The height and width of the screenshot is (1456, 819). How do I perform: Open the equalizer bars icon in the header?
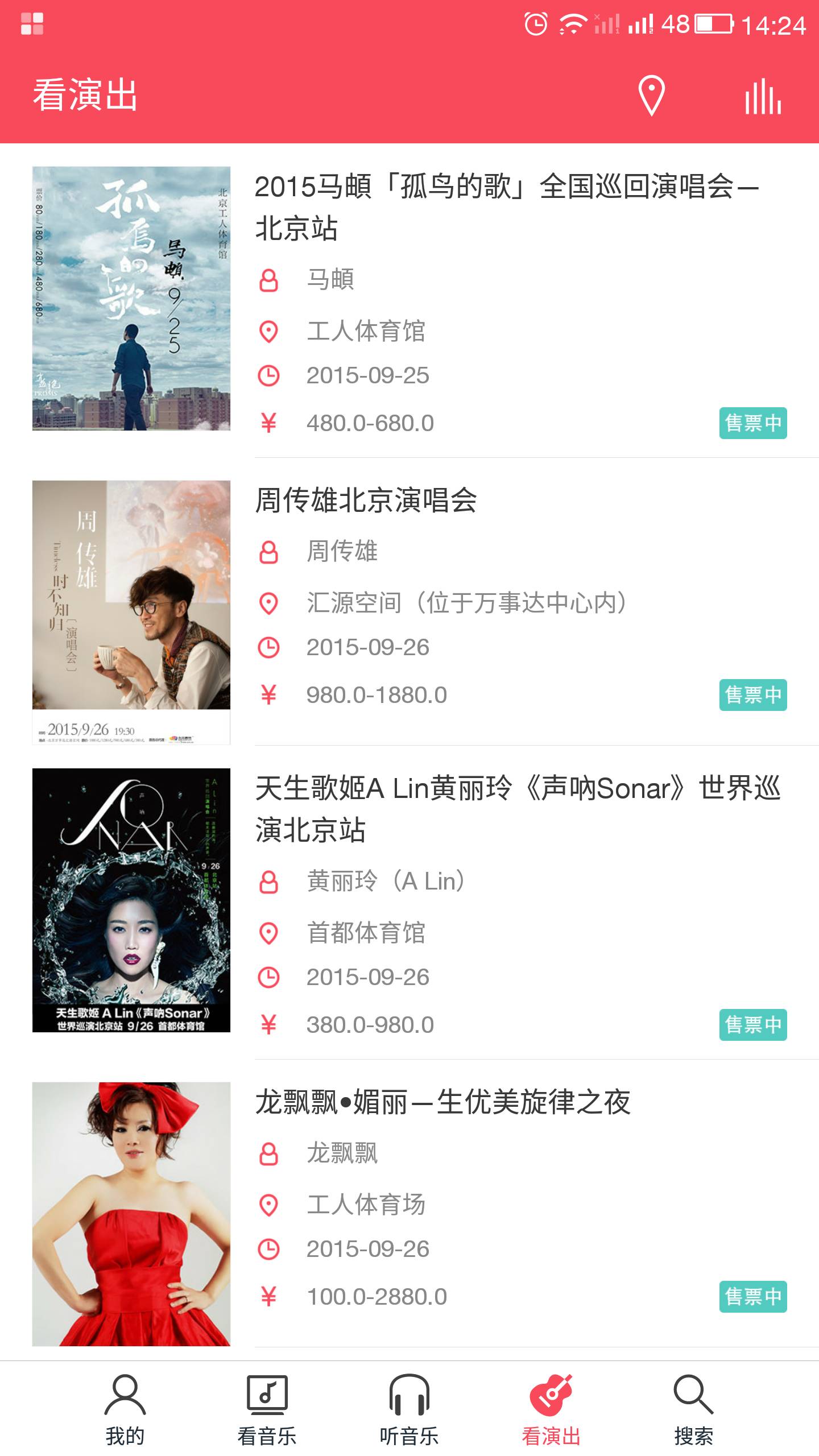point(763,96)
